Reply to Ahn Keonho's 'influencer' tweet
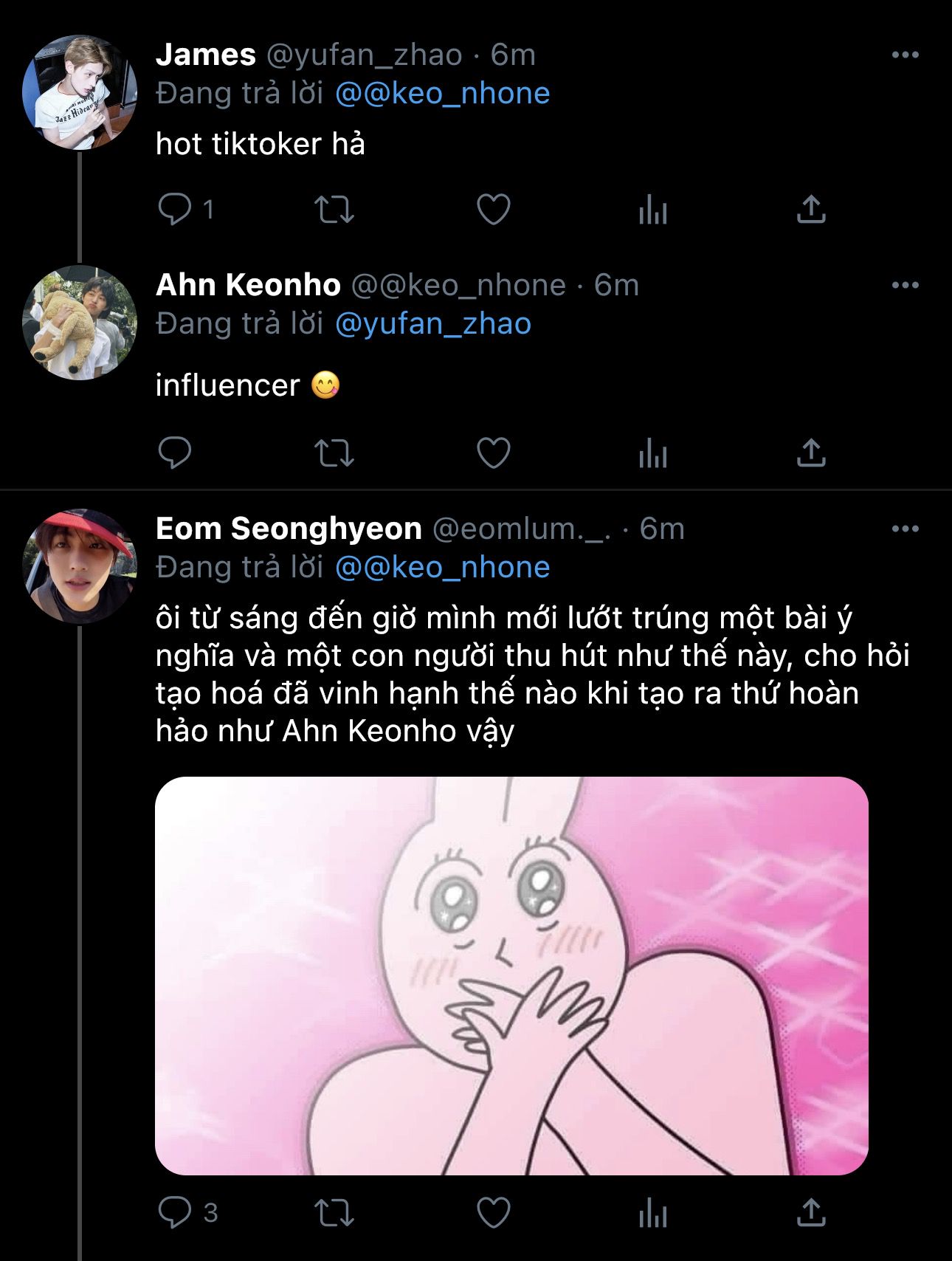The image size is (952, 1261). pos(175,453)
